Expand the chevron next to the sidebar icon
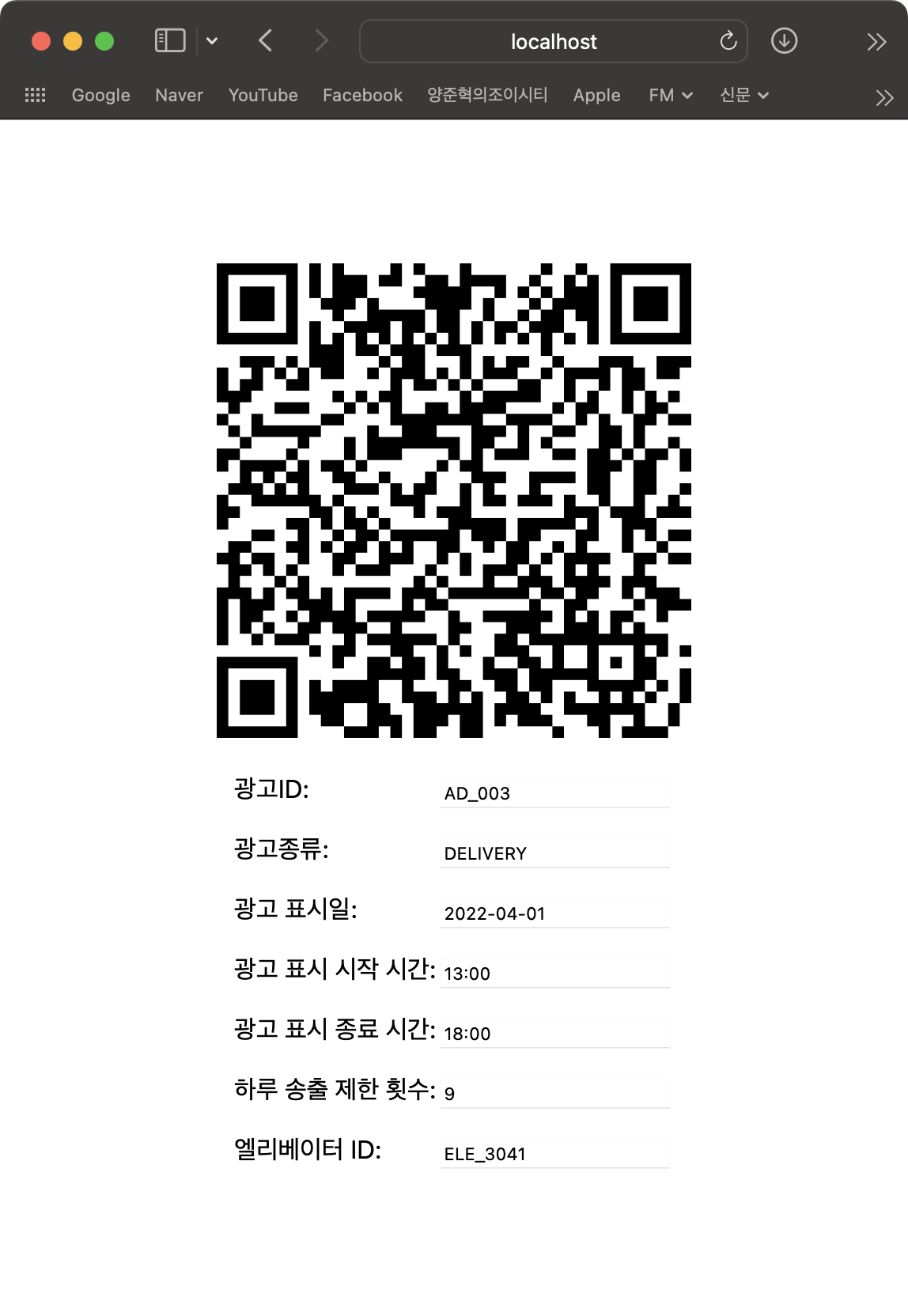The height and width of the screenshot is (1316, 908). [211, 40]
